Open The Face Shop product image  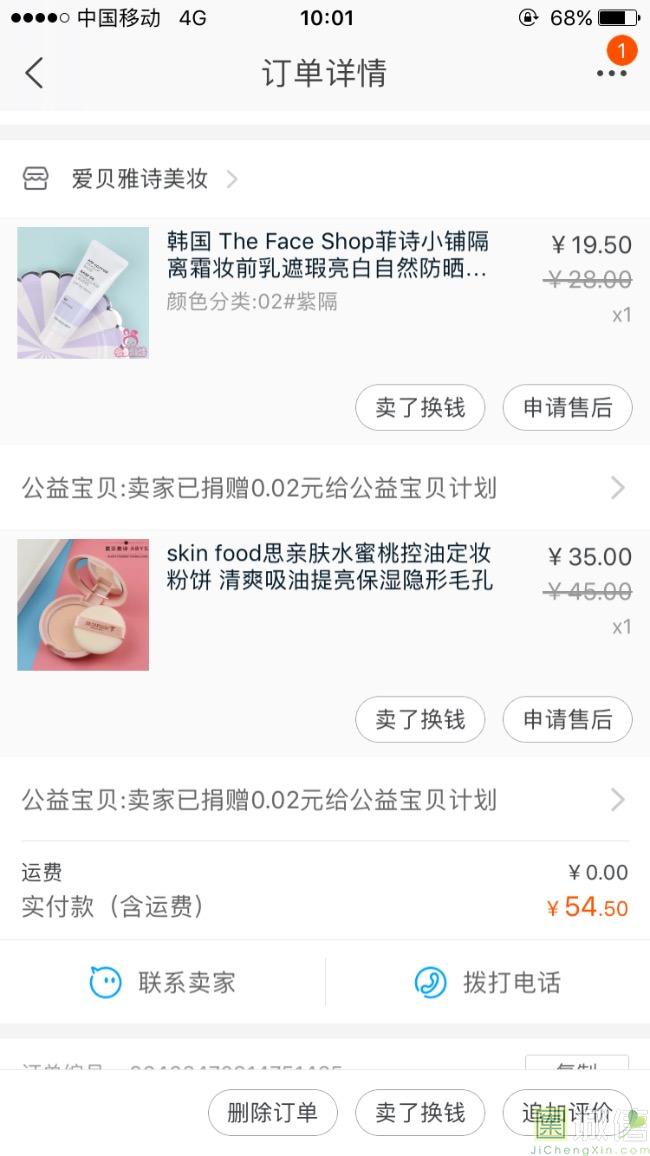click(83, 293)
